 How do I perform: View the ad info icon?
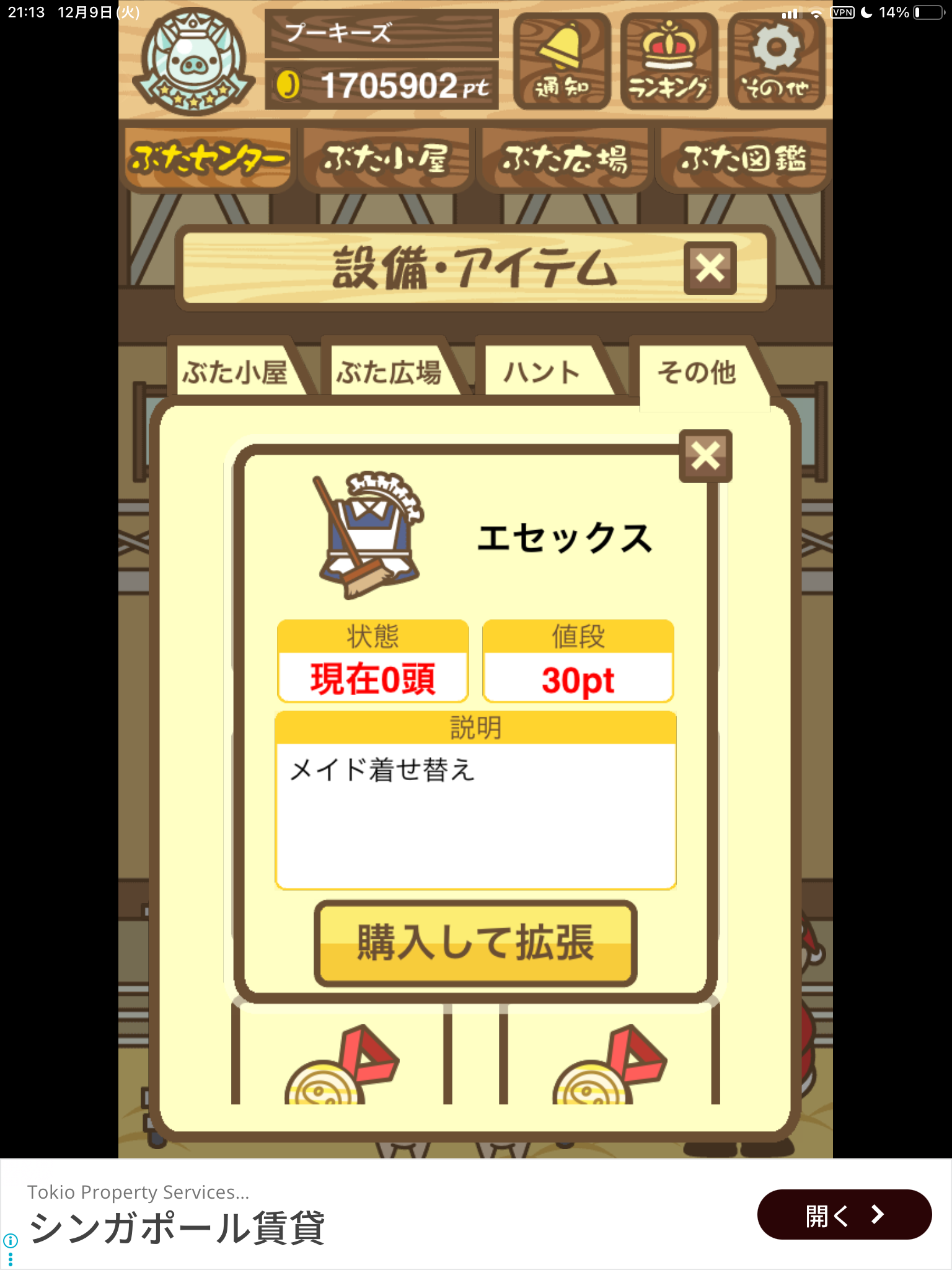pos(11,1241)
